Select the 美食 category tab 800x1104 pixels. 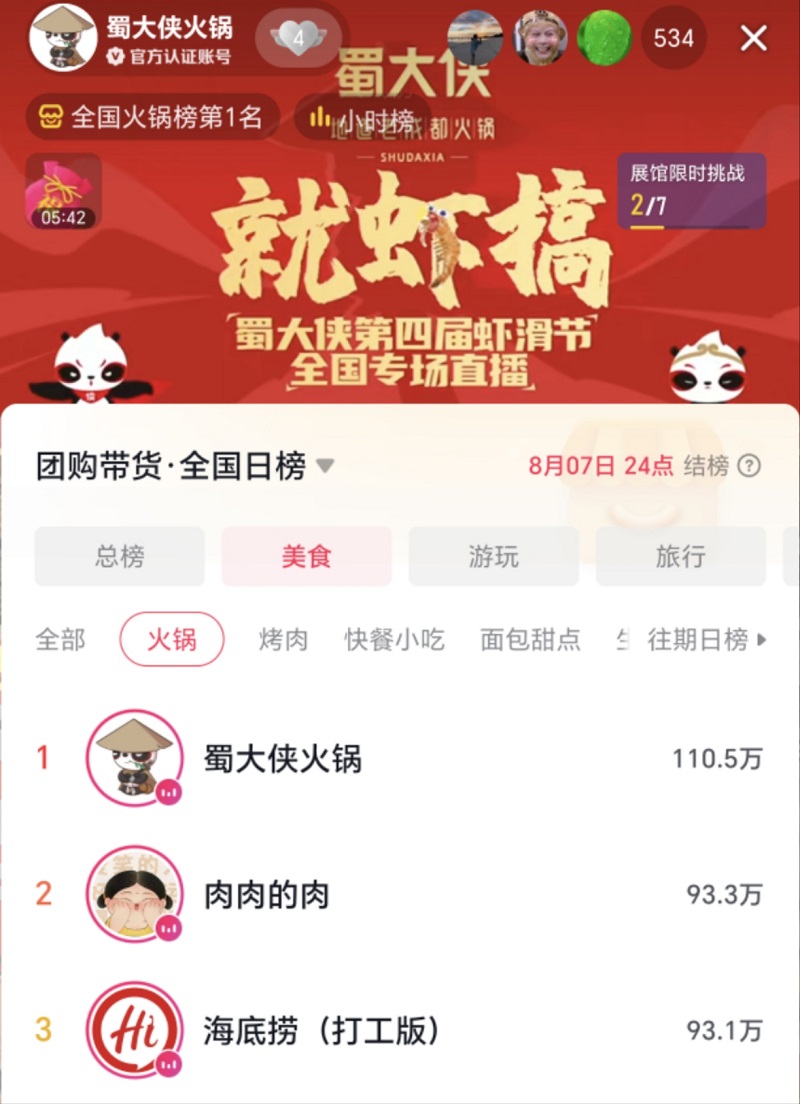(306, 556)
